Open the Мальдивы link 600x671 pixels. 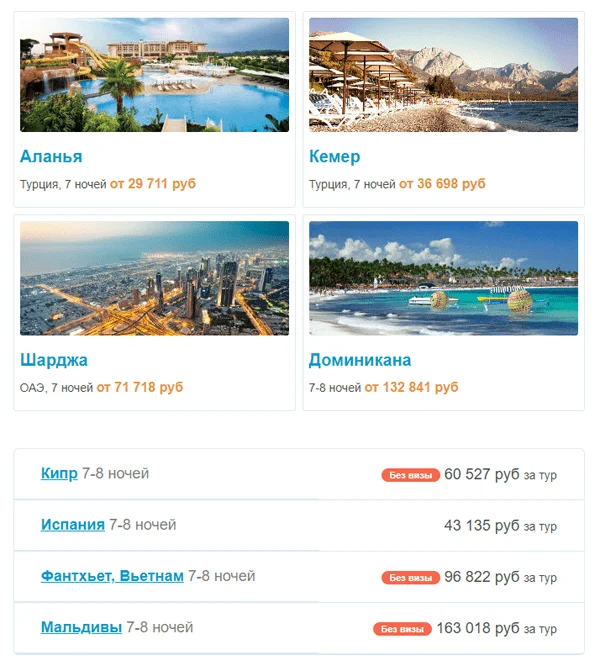[81, 628]
